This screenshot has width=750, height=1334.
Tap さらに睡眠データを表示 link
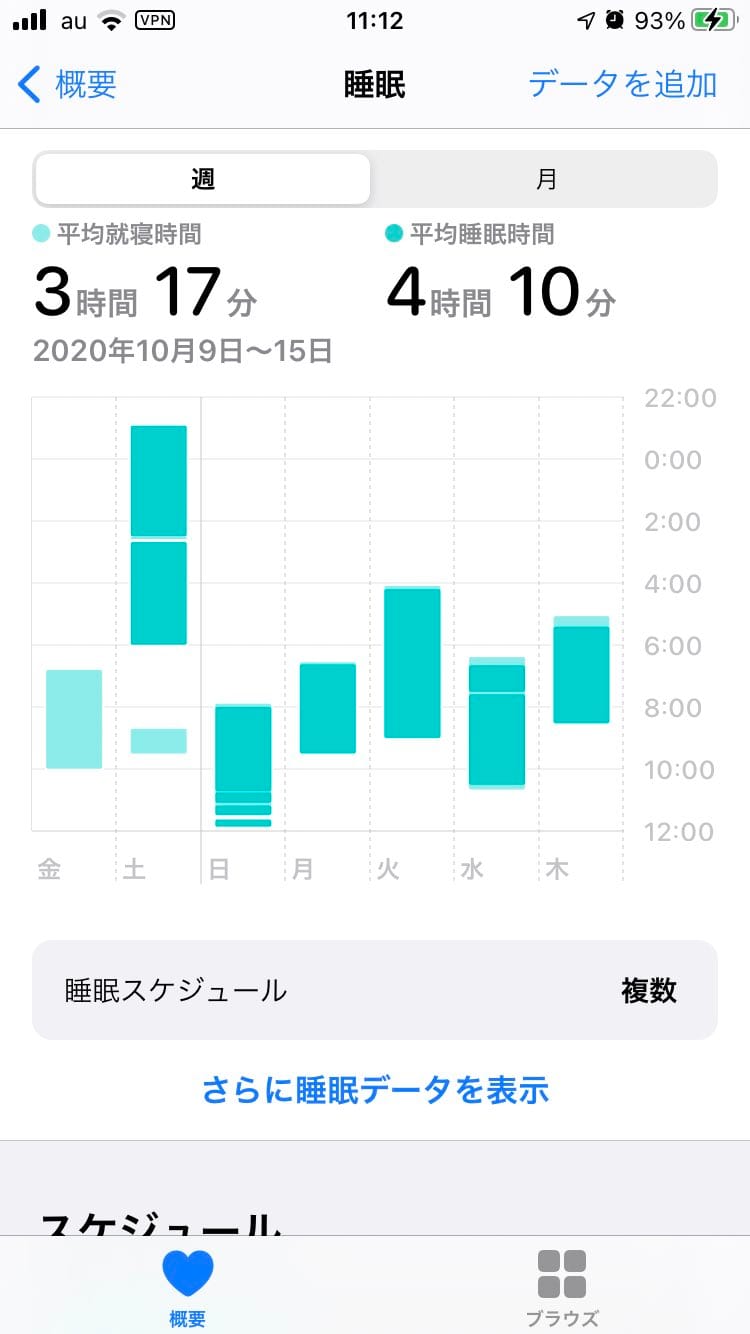tap(375, 1090)
